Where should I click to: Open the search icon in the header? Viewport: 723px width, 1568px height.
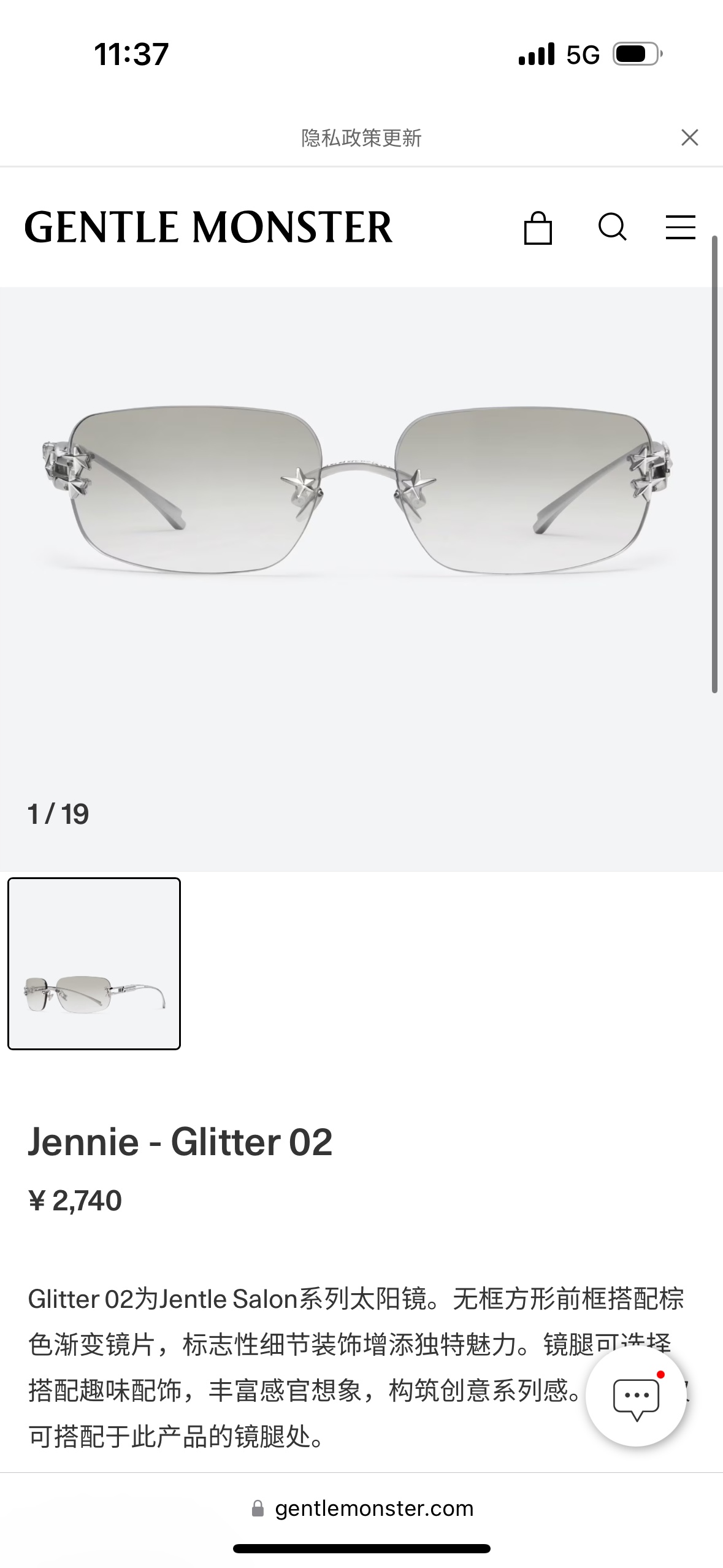click(x=612, y=228)
